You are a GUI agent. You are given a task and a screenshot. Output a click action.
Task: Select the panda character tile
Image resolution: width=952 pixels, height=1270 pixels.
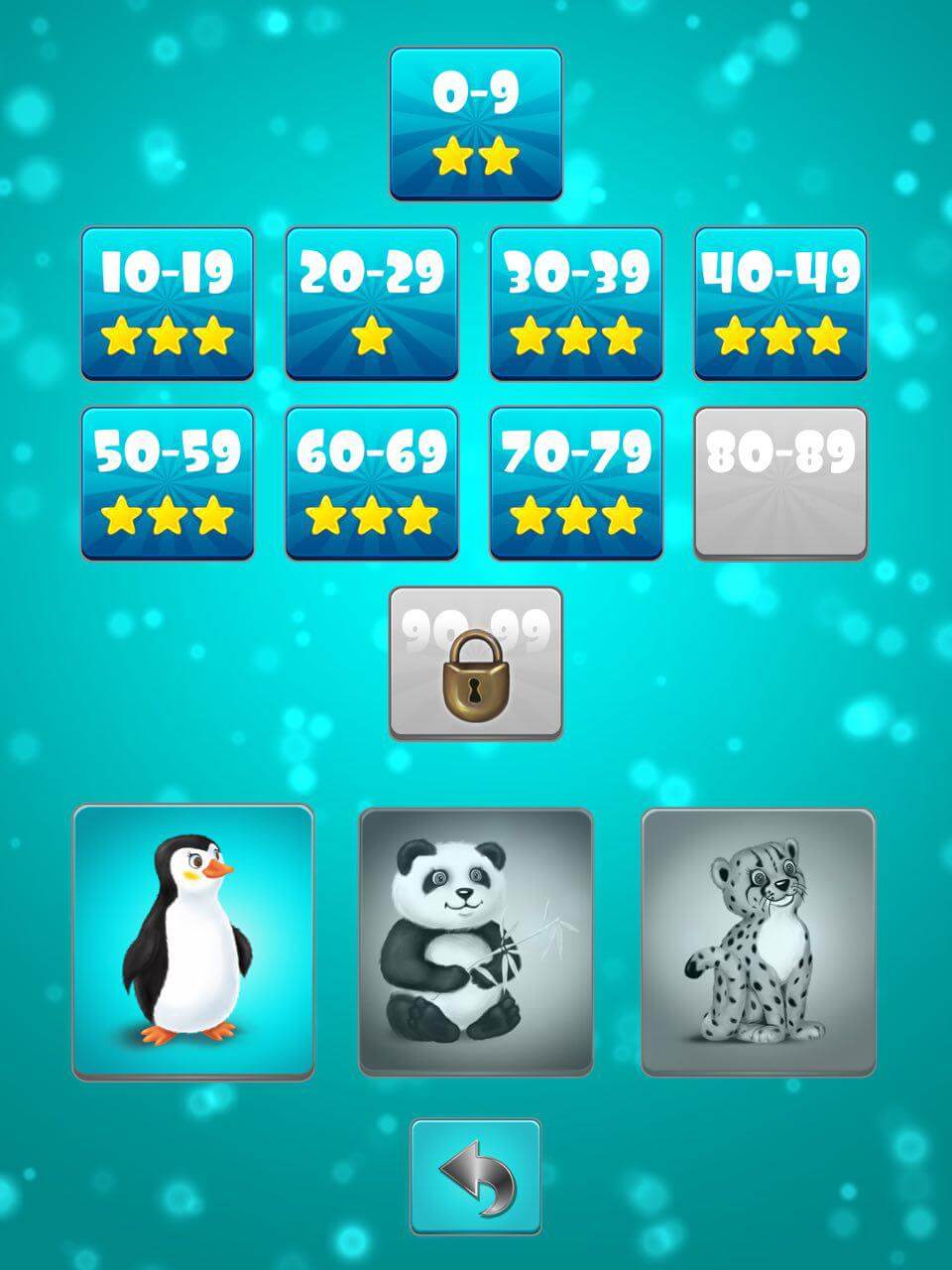point(476,942)
